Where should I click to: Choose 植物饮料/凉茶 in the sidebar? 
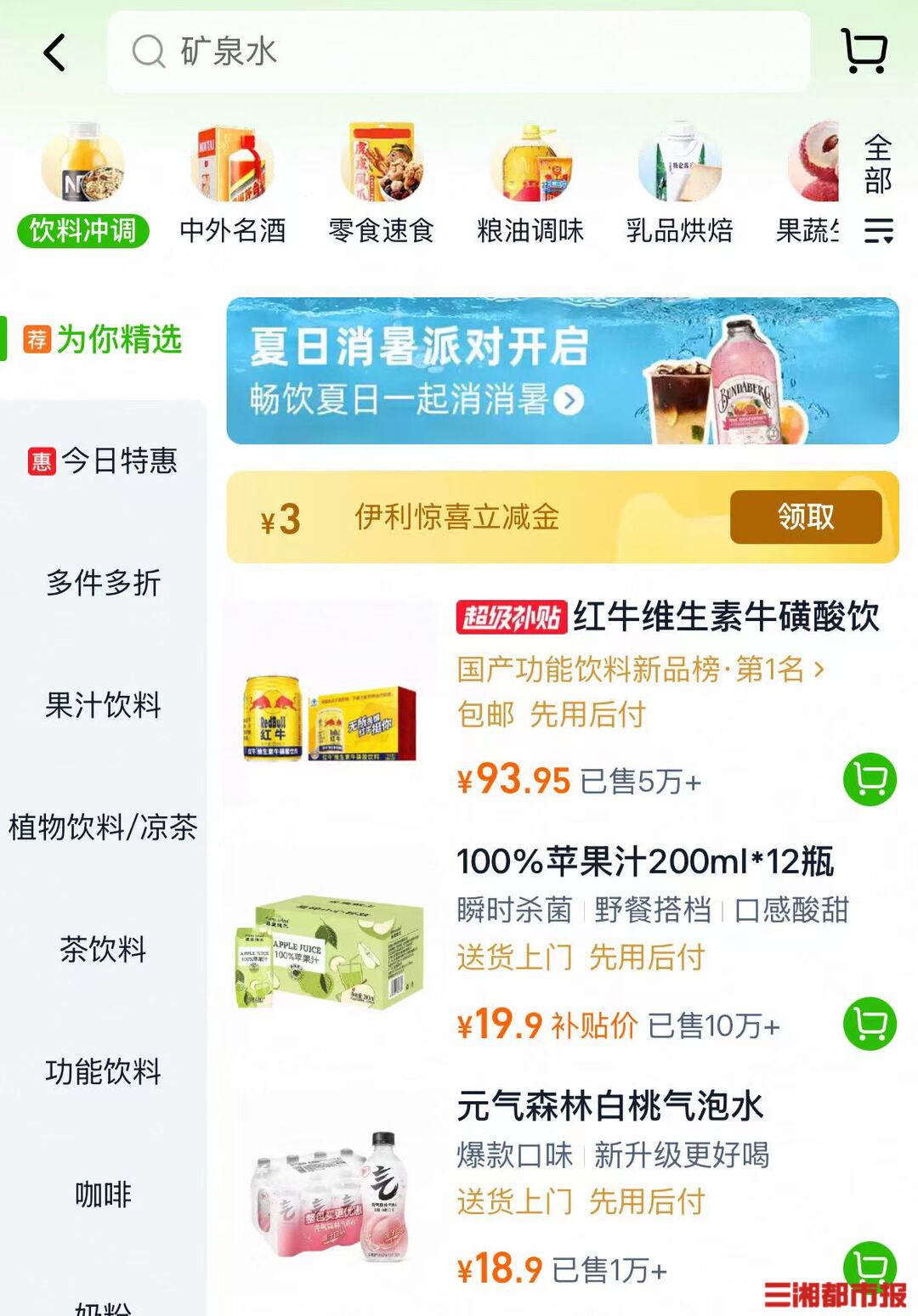pos(103,827)
